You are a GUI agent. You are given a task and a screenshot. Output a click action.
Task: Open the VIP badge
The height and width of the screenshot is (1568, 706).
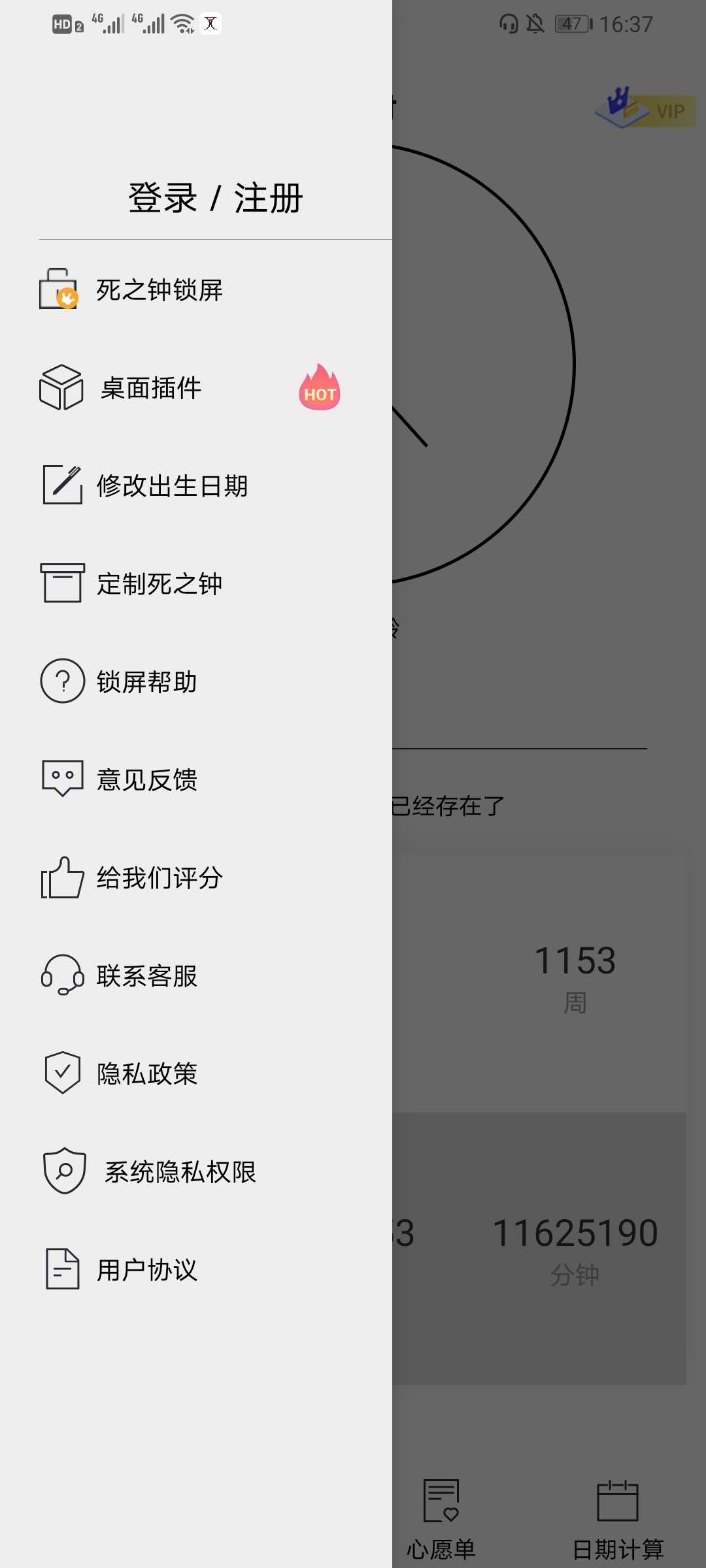[x=645, y=108]
